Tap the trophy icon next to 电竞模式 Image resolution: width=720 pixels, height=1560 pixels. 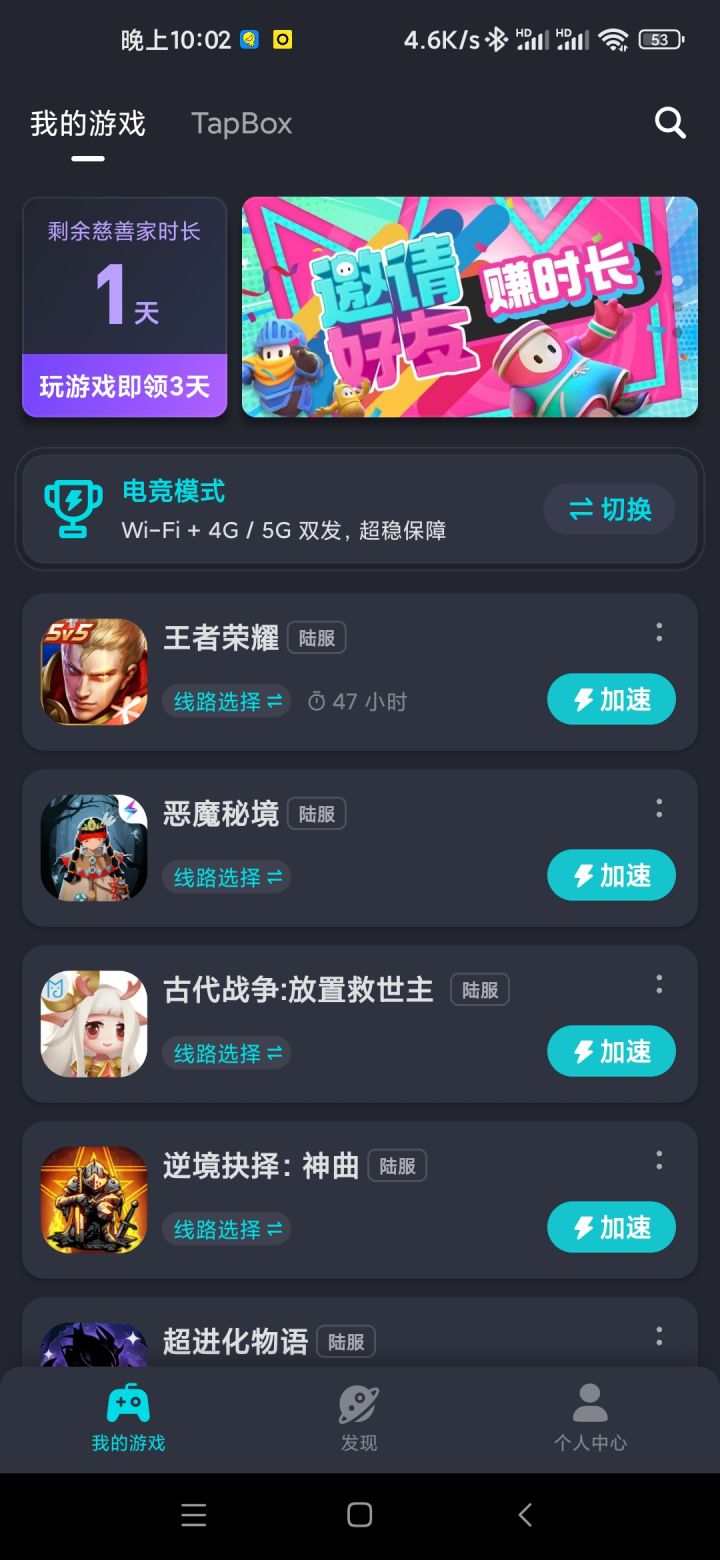[72, 508]
